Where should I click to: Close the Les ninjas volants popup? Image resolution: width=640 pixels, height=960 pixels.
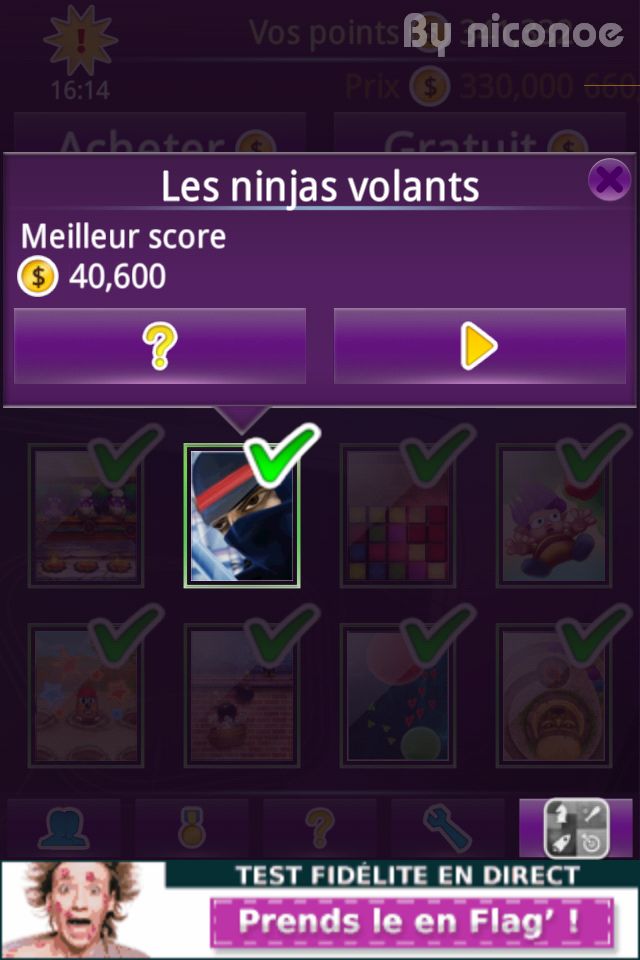608,181
